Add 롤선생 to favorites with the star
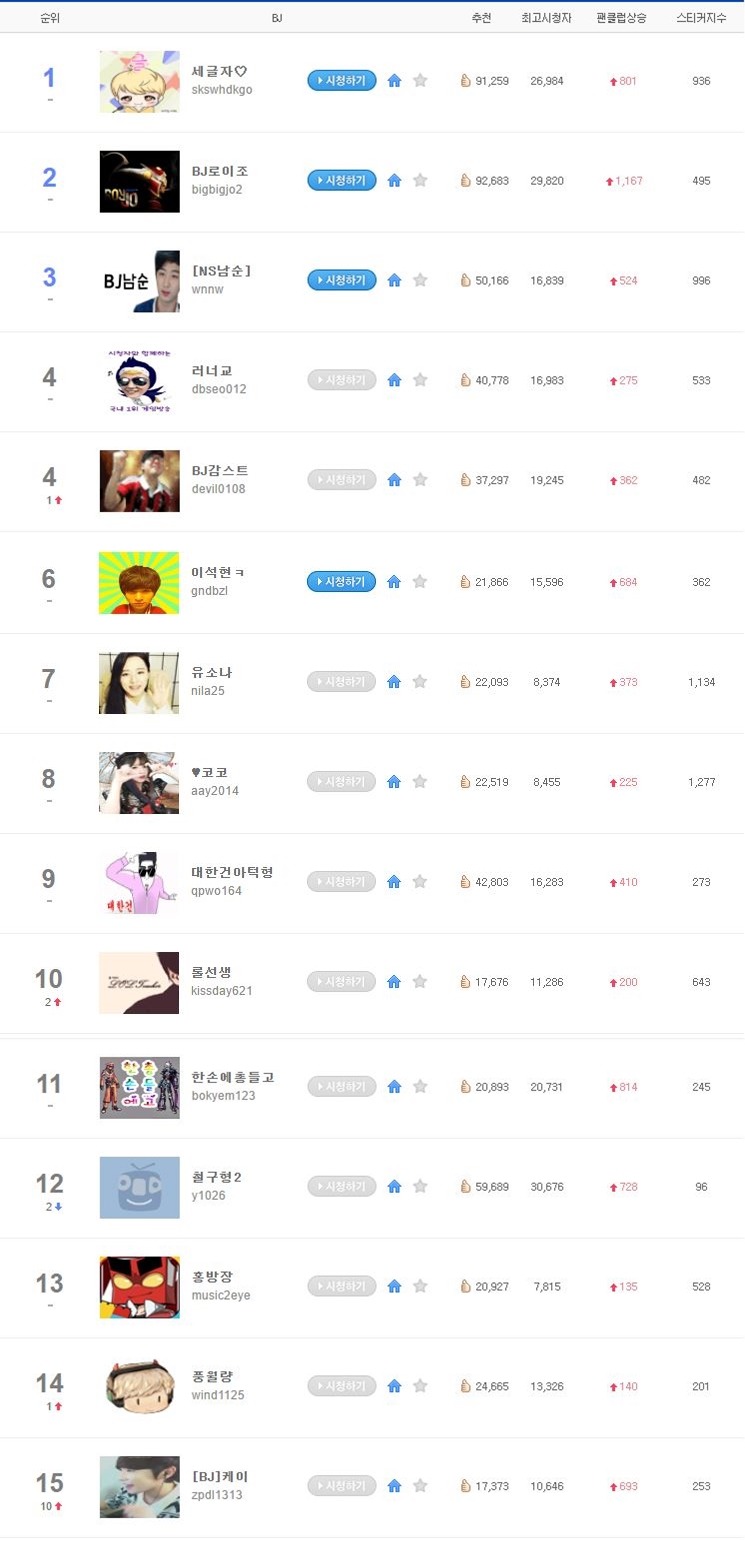The width and height of the screenshot is (745, 1541). click(420, 982)
